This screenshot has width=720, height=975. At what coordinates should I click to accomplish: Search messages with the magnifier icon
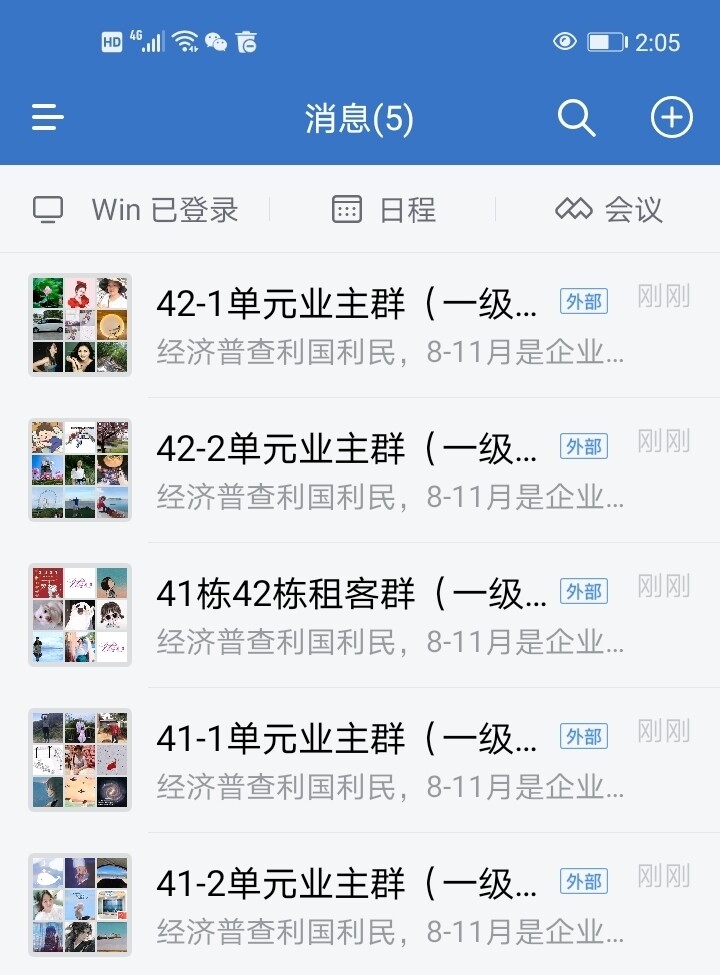click(x=576, y=118)
